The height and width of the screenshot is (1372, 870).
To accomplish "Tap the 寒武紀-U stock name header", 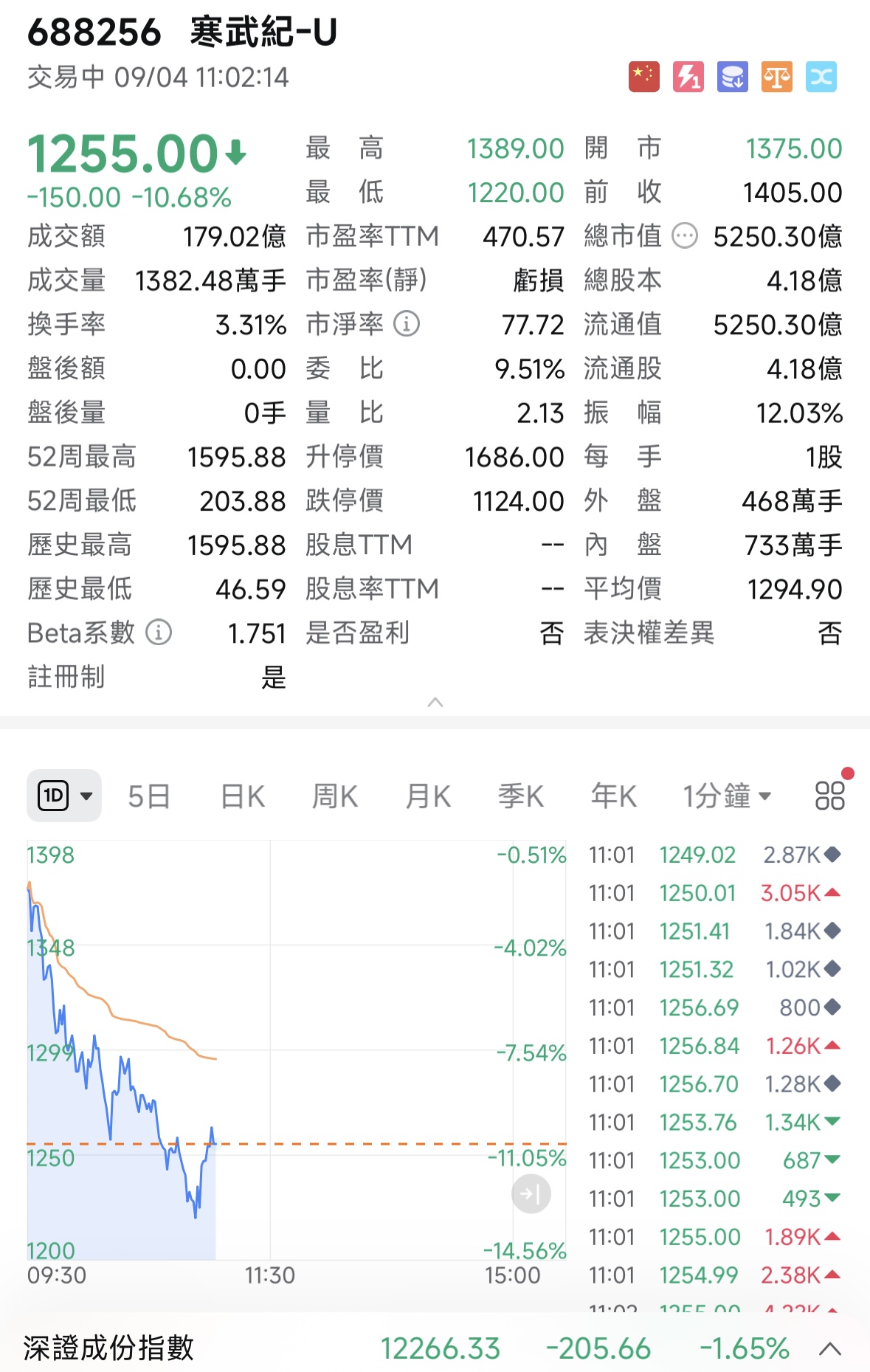I will click(262, 32).
